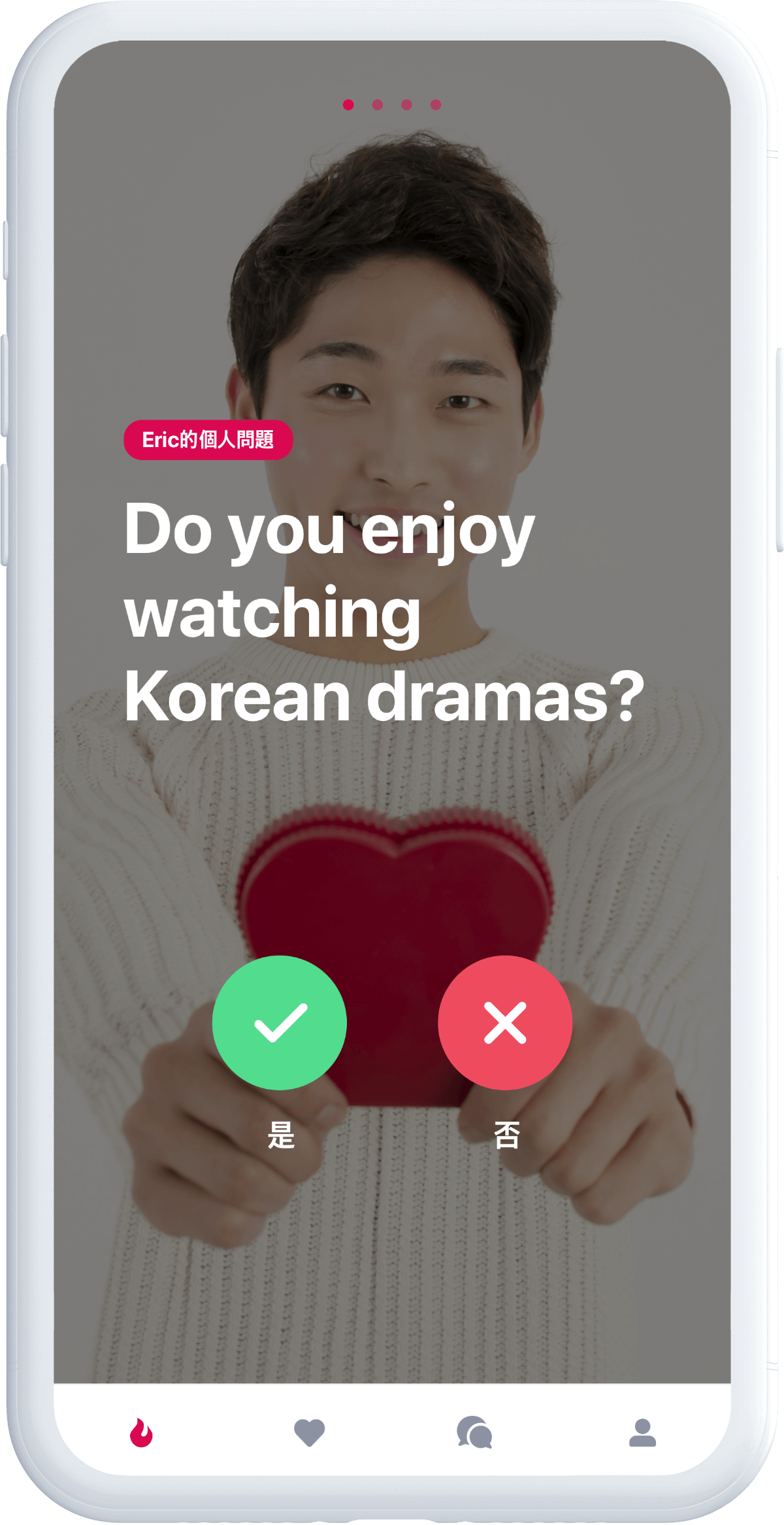Open the chat messages tab

click(474, 1433)
